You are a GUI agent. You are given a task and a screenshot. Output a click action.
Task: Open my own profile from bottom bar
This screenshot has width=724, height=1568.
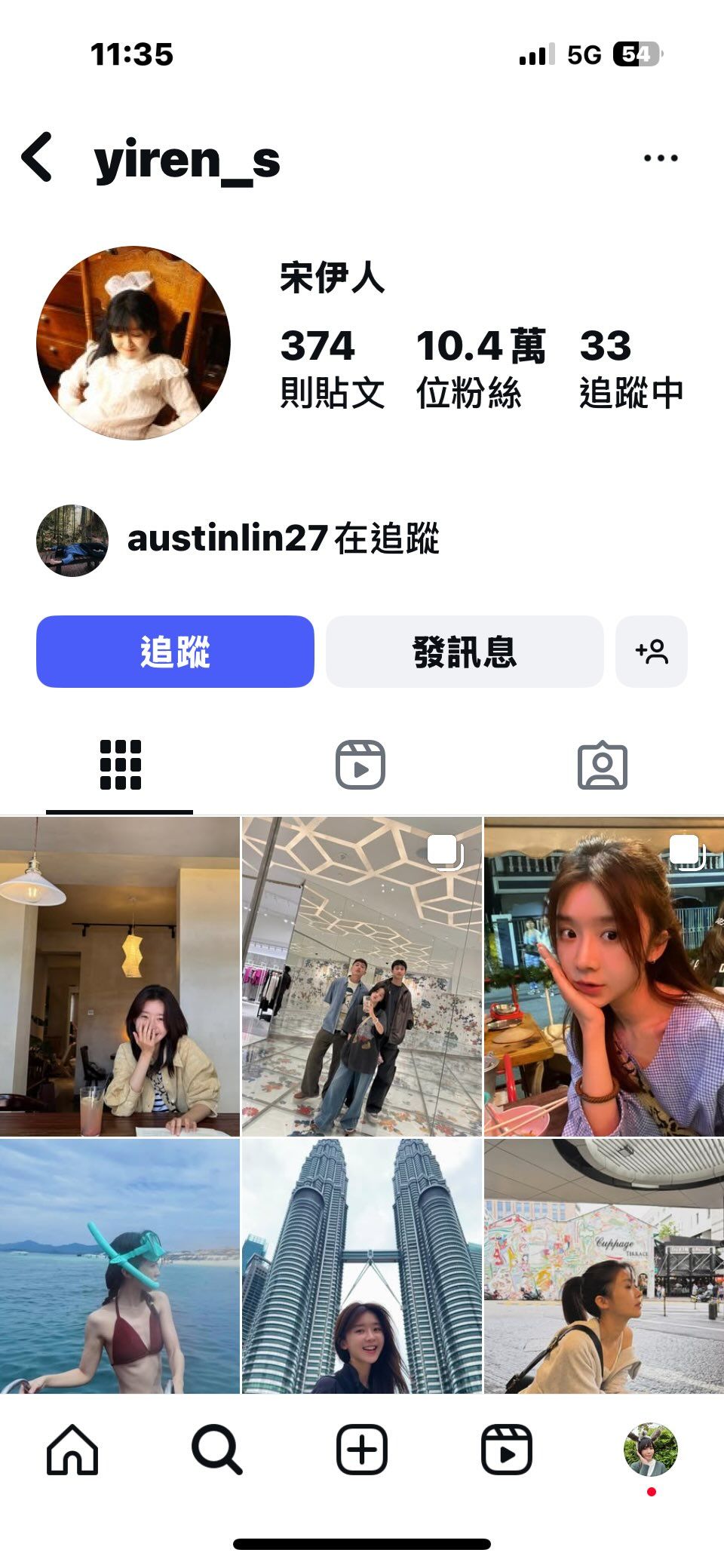tap(651, 1450)
